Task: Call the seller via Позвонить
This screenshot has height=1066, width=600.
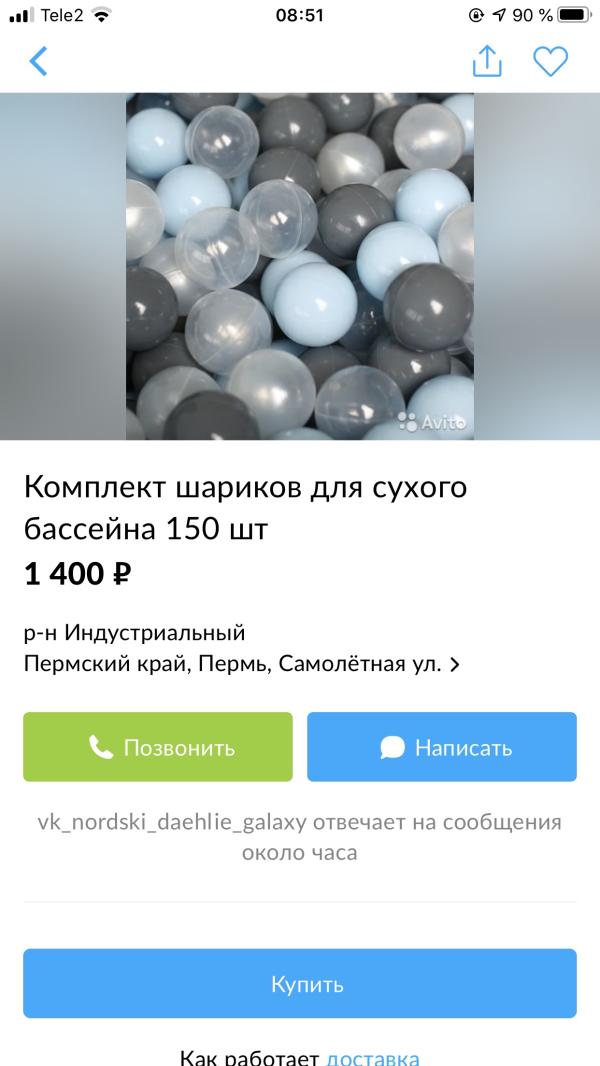Action: point(158,747)
